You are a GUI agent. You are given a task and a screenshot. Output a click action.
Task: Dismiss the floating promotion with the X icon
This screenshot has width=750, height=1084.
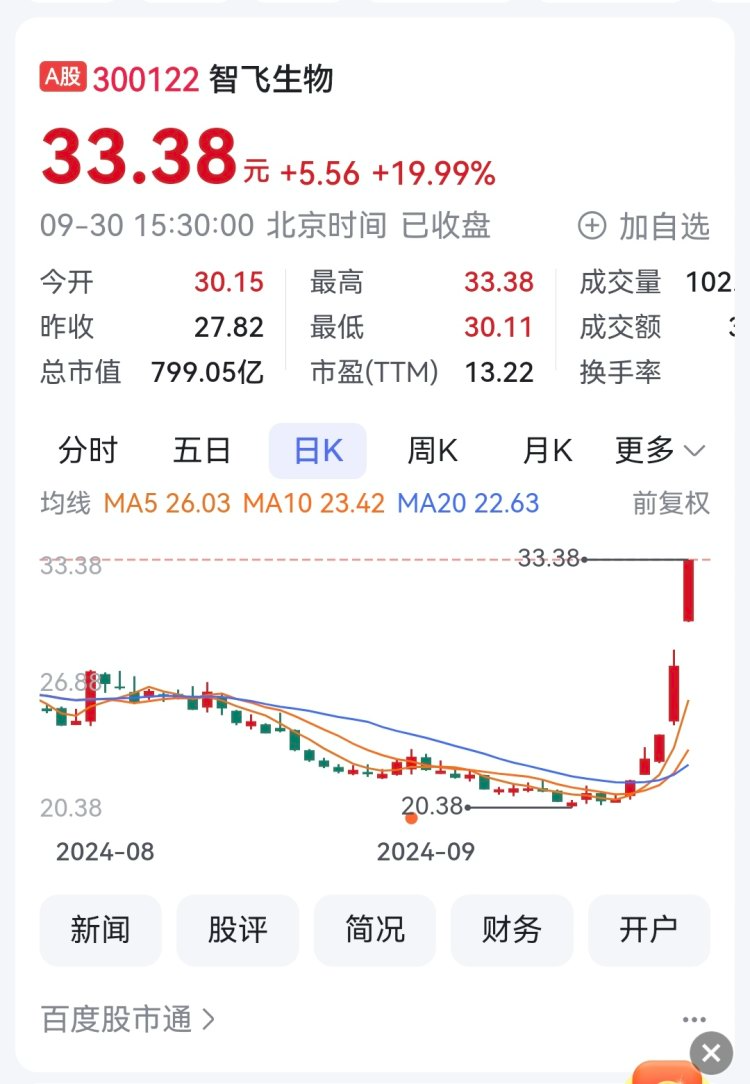711,1053
